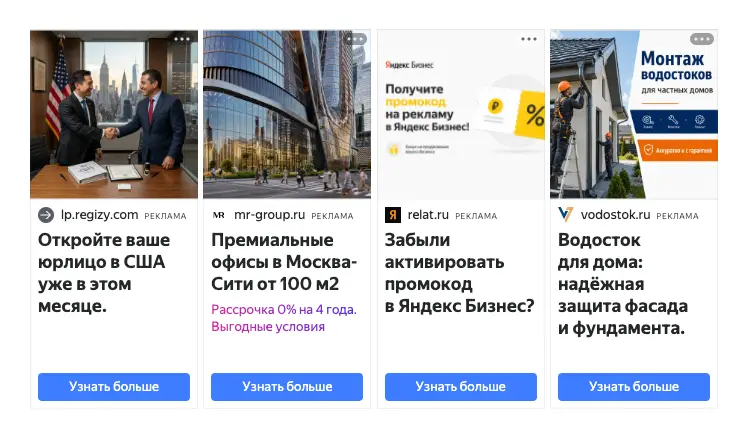The image size is (748, 440).
Task: Open the three-dot menu on the lp.regizy.com ad
Action: (182, 39)
